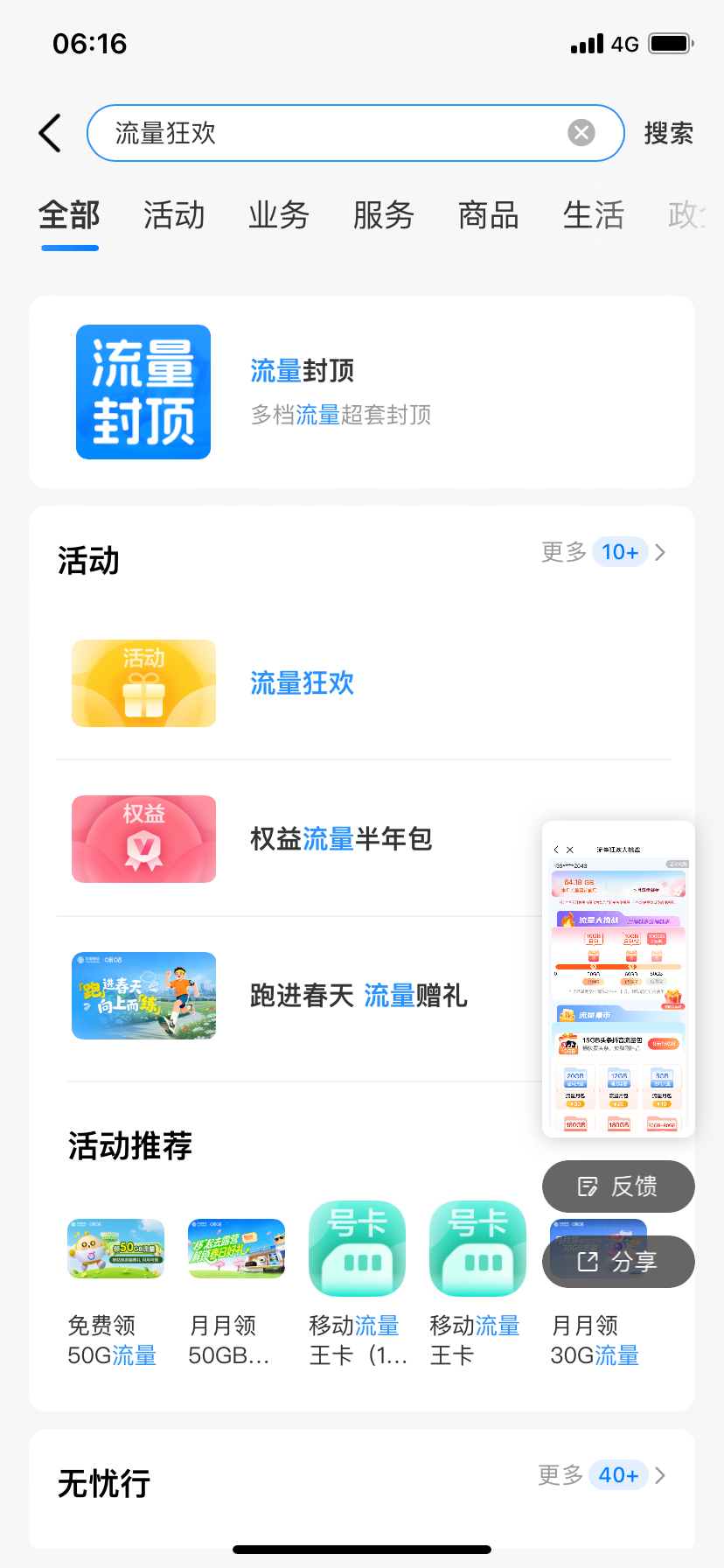Open the 流量封顶 result card
The height and width of the screenshot is (1568, 724).
coord(362,392)
